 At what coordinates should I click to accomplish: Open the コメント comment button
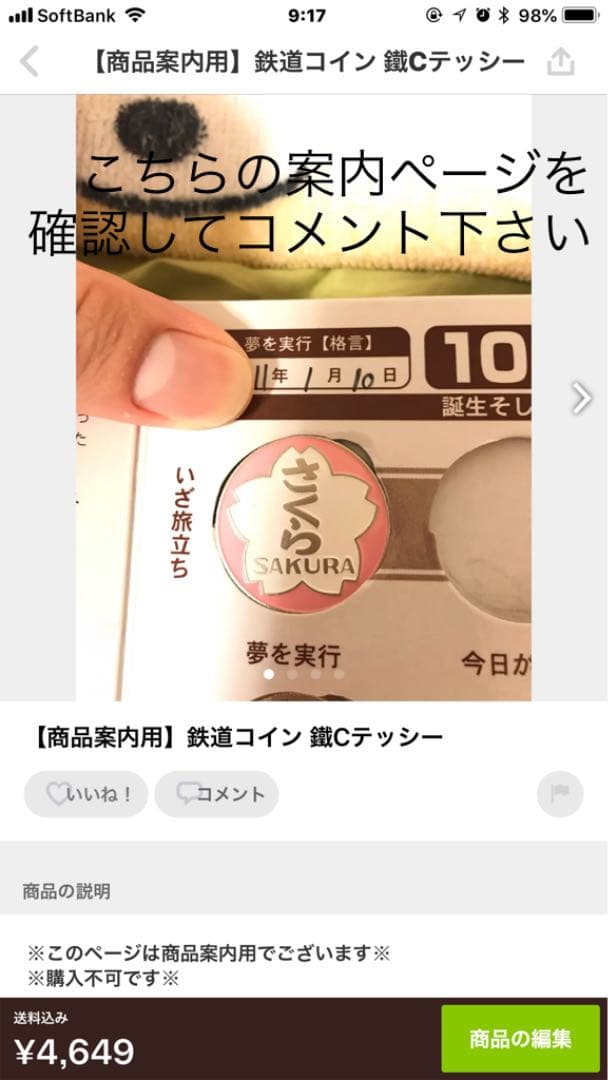click(217, 795)
